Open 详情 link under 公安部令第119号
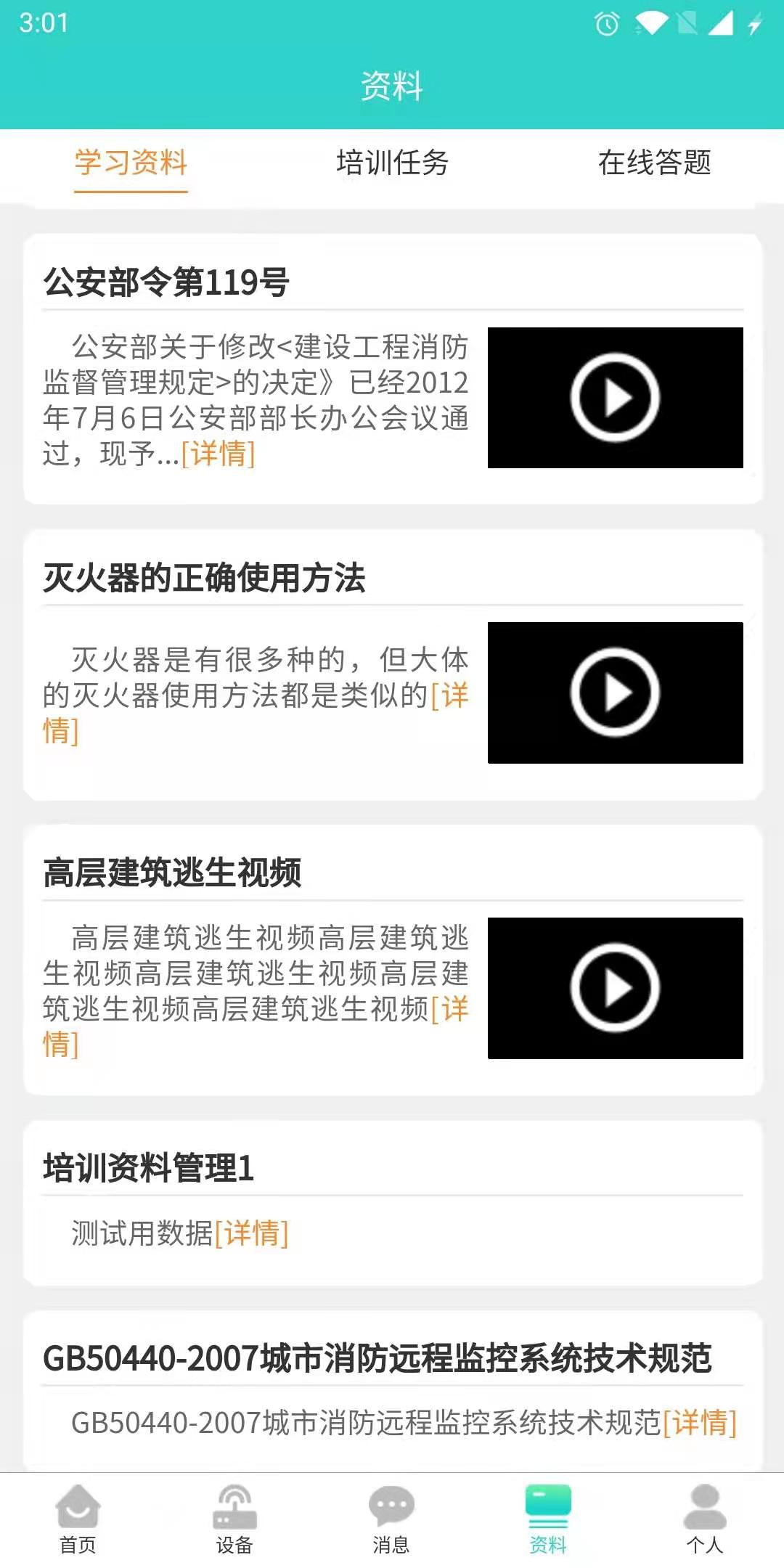This screenshot has width=784, height=1568. point(218,454)
